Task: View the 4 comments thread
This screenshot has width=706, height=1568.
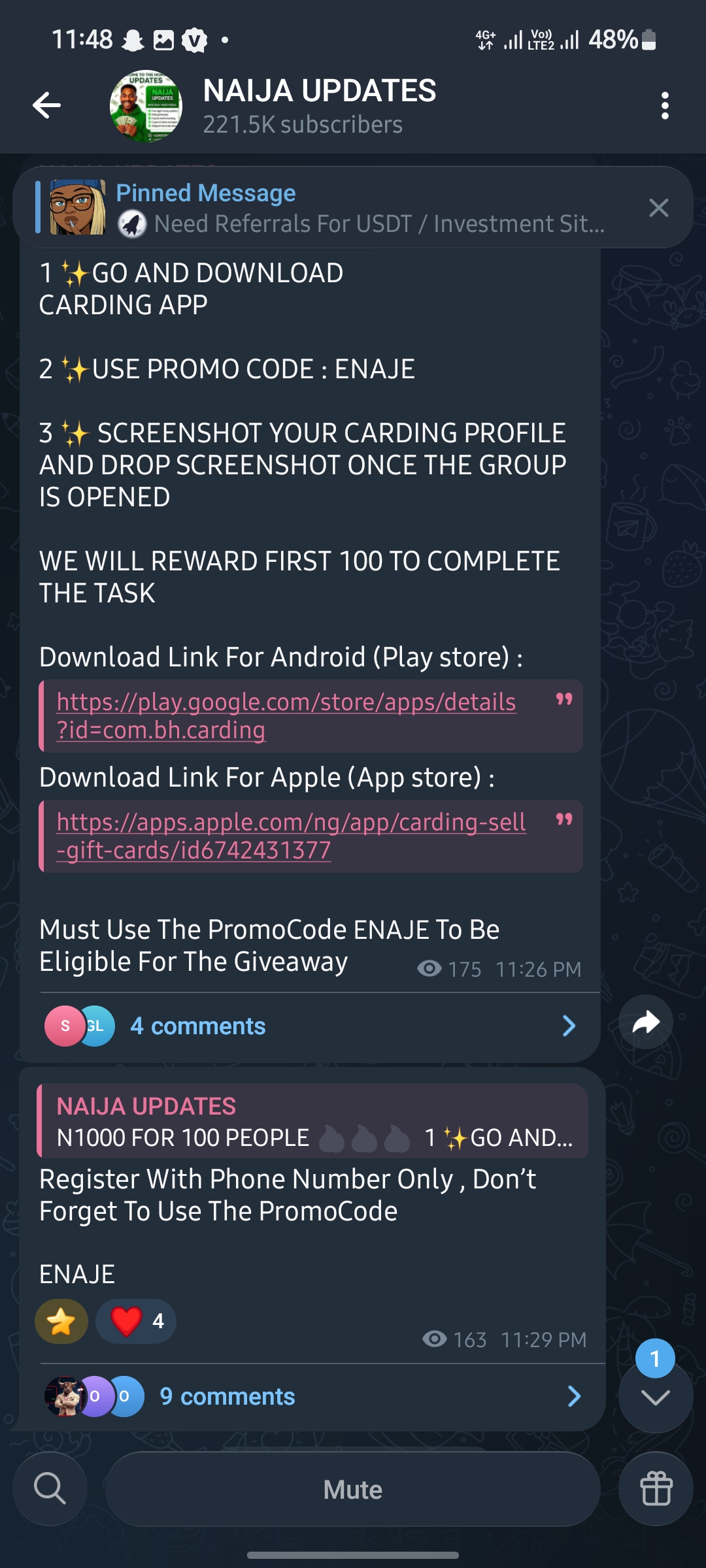Action: [311, 1026]
